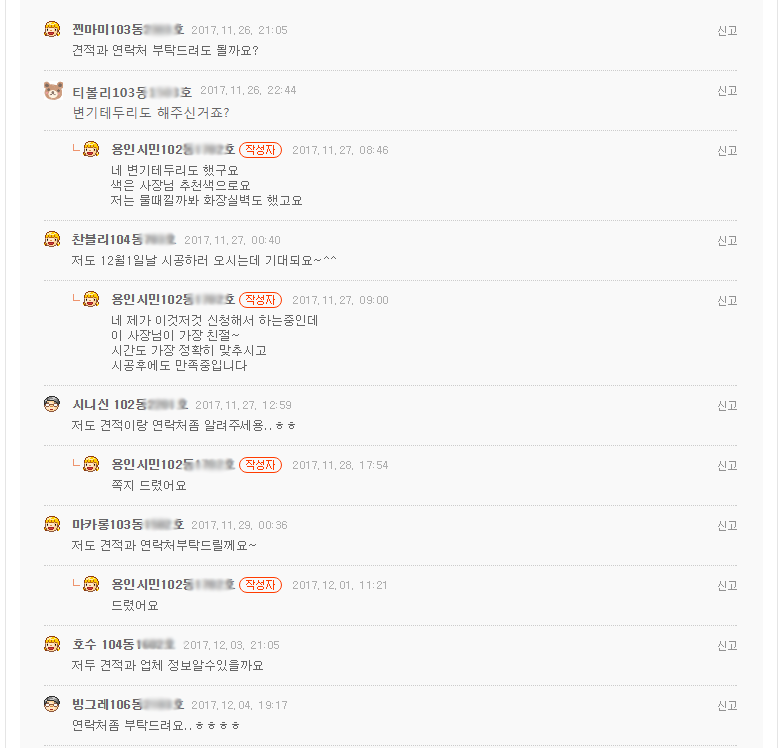This screenshot has width=782, height=748.
Task: Tap 신고 next to 호수's comment
Action: (x=726, y=646)
